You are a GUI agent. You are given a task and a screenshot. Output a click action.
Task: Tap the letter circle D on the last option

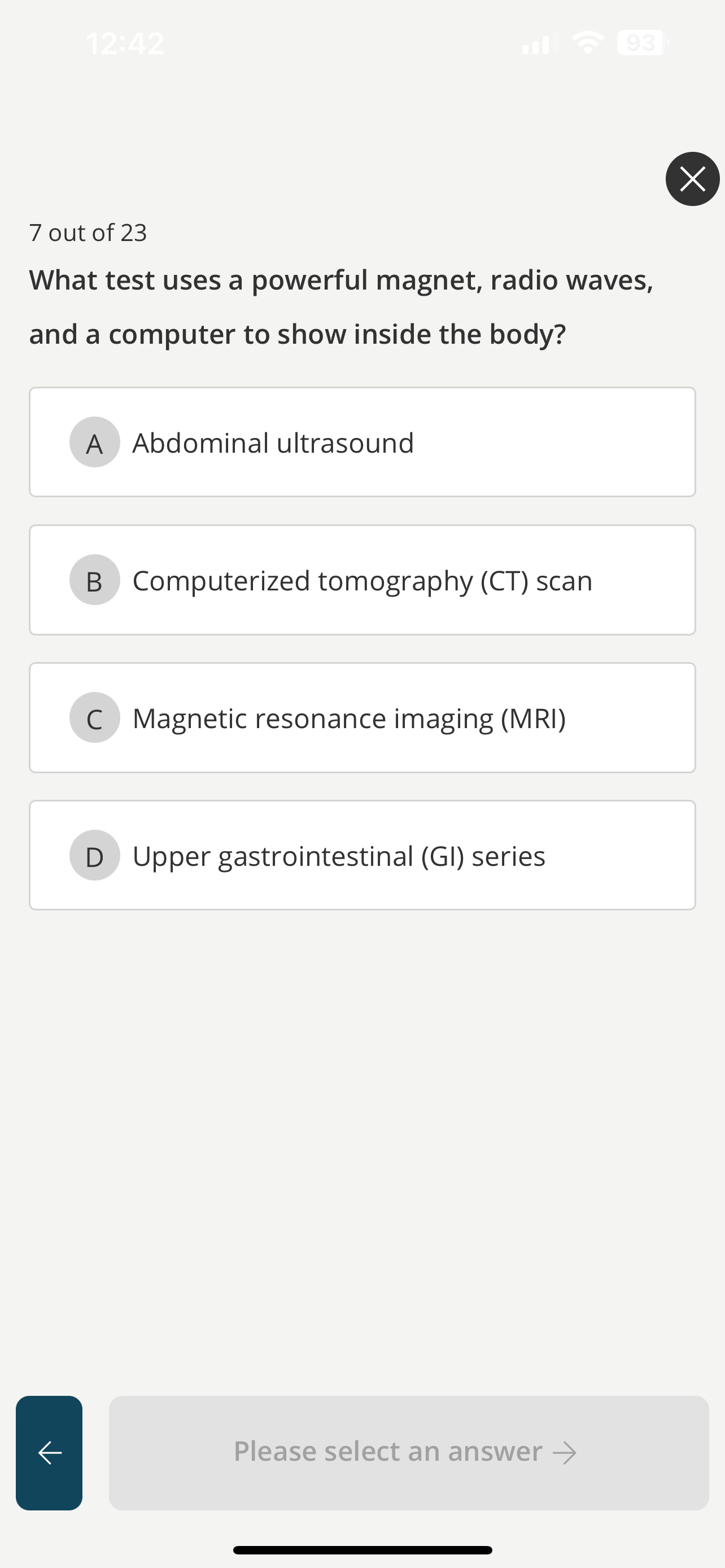click(94, 856)
